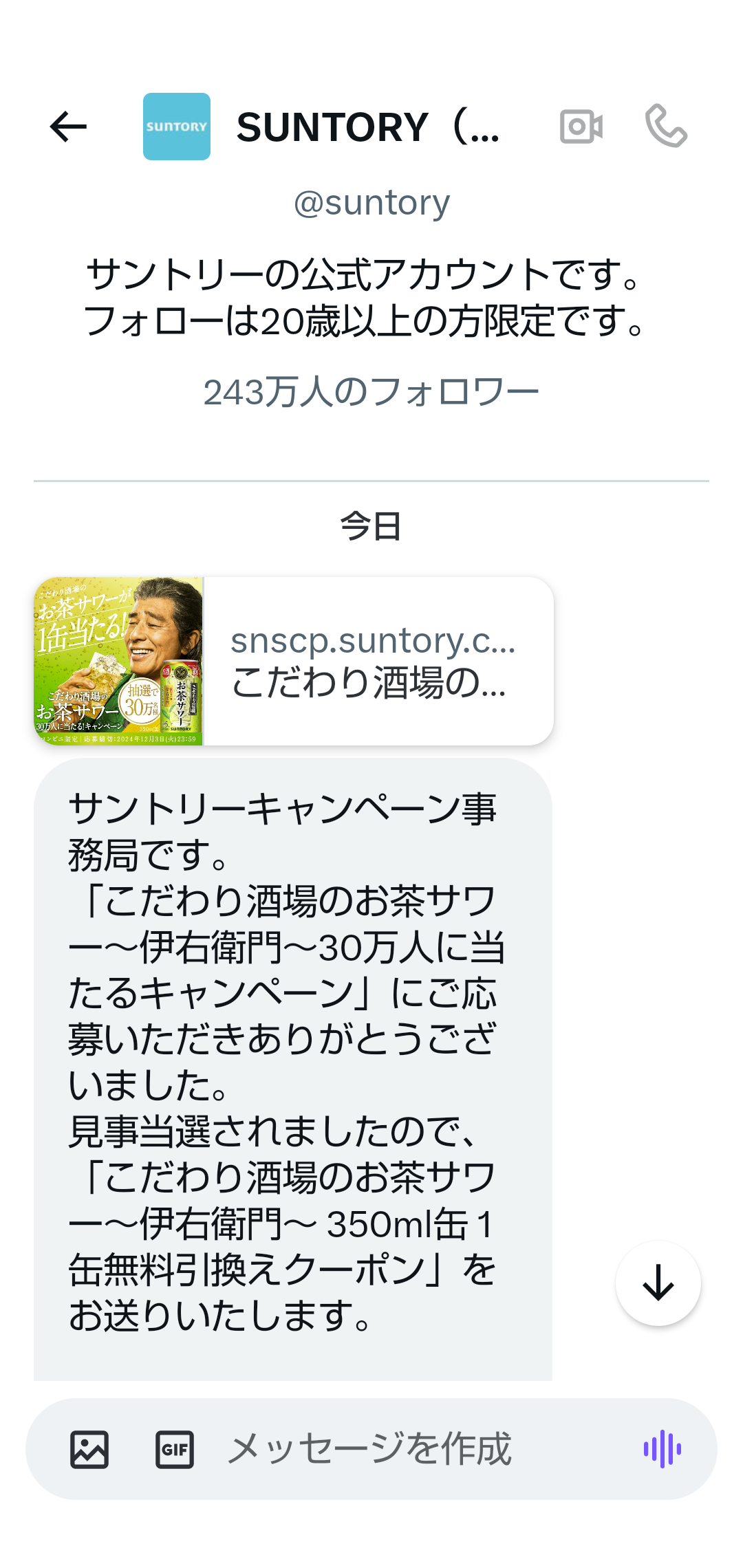
Task: Open the GIF picker
Action: [x=174, y=1449]
